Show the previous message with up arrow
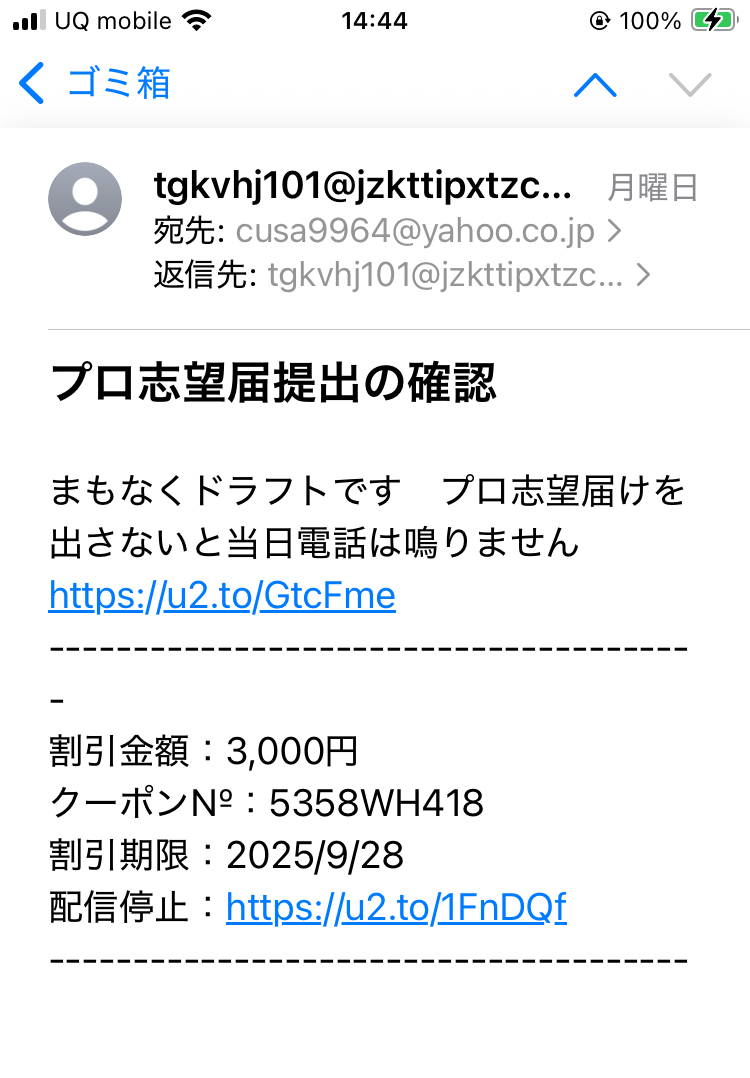This screenshot has width=750, height=1078. pyautogui.click(x=595, y=85)
